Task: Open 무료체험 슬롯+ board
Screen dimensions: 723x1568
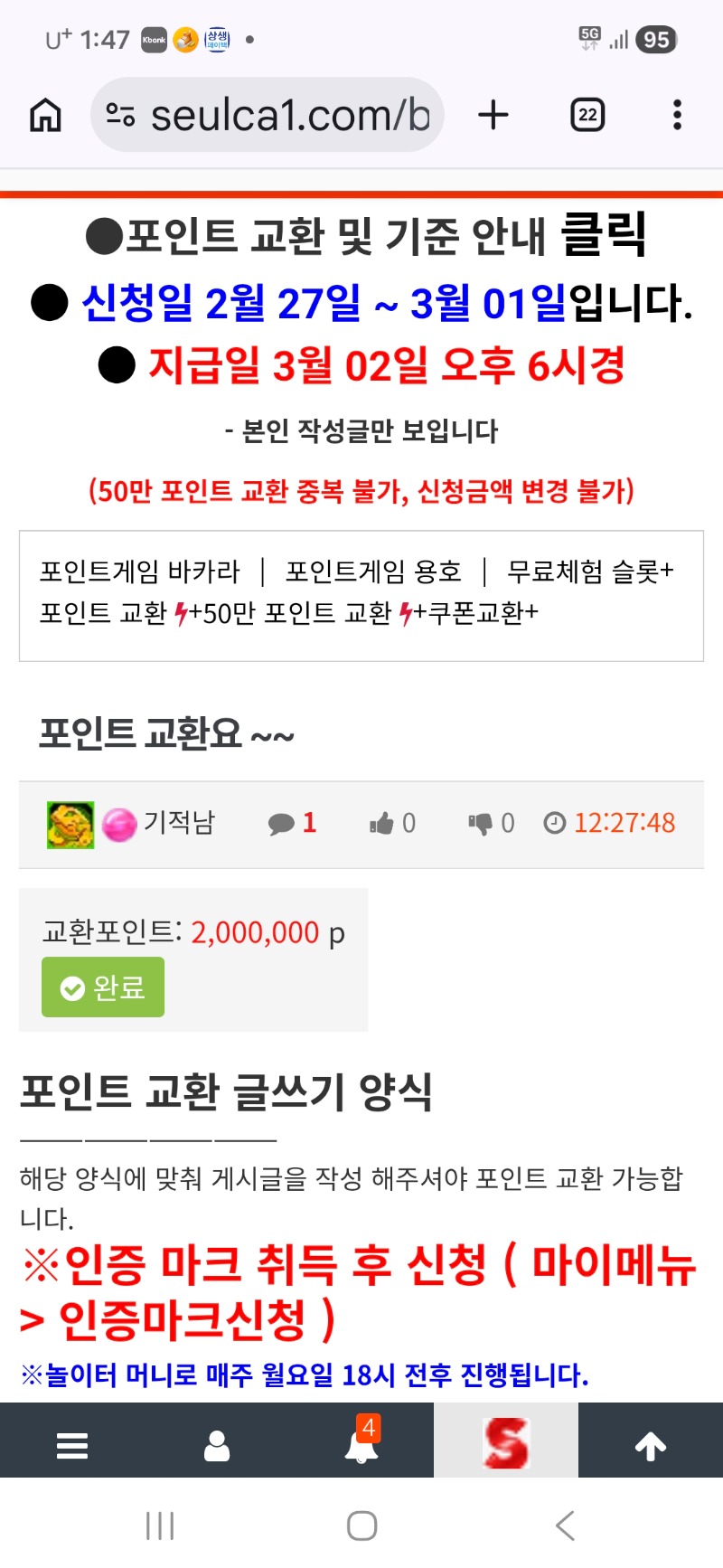Action: [x=590, y=571]
